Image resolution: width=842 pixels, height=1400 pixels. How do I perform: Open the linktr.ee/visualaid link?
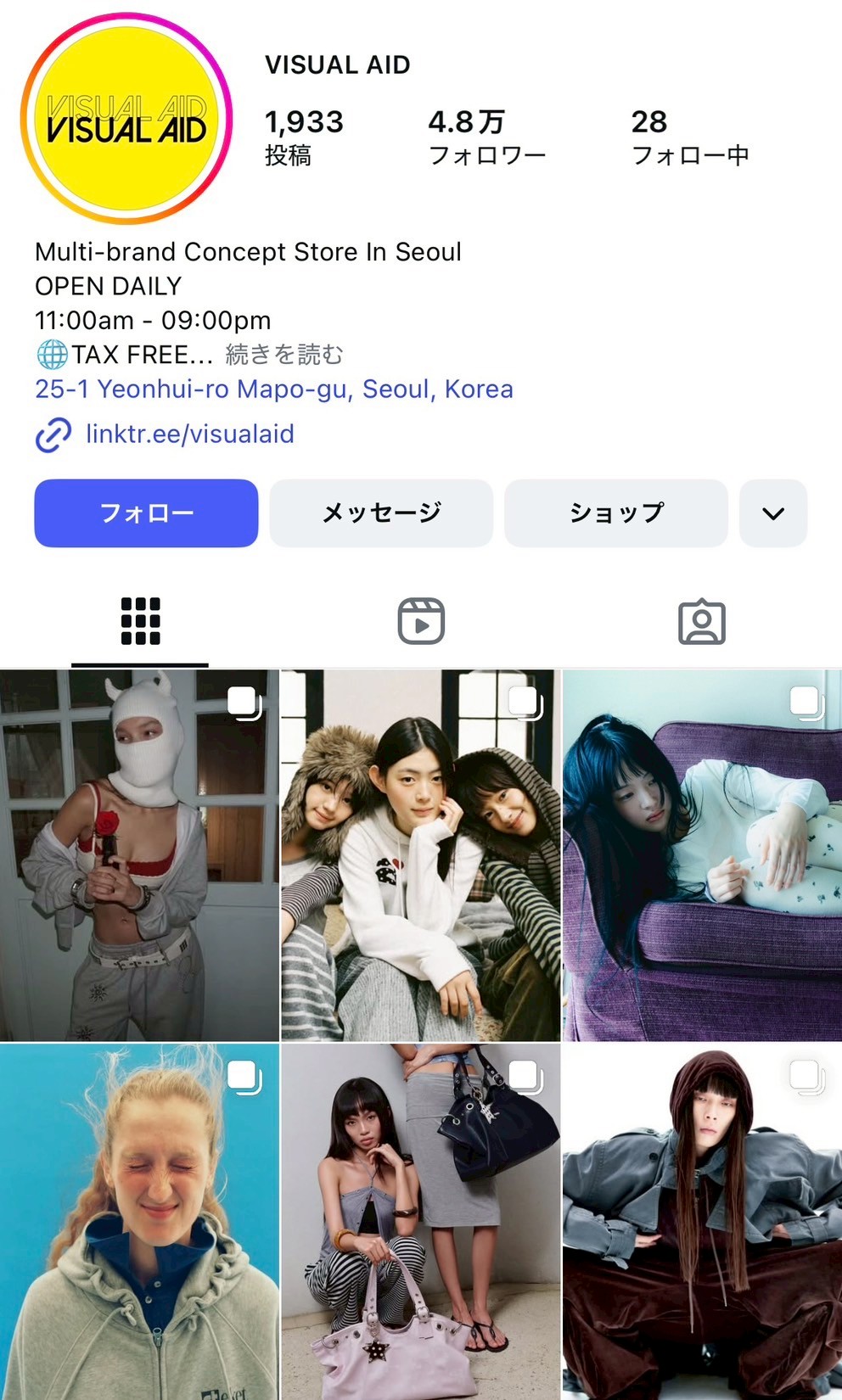[189, 434]
